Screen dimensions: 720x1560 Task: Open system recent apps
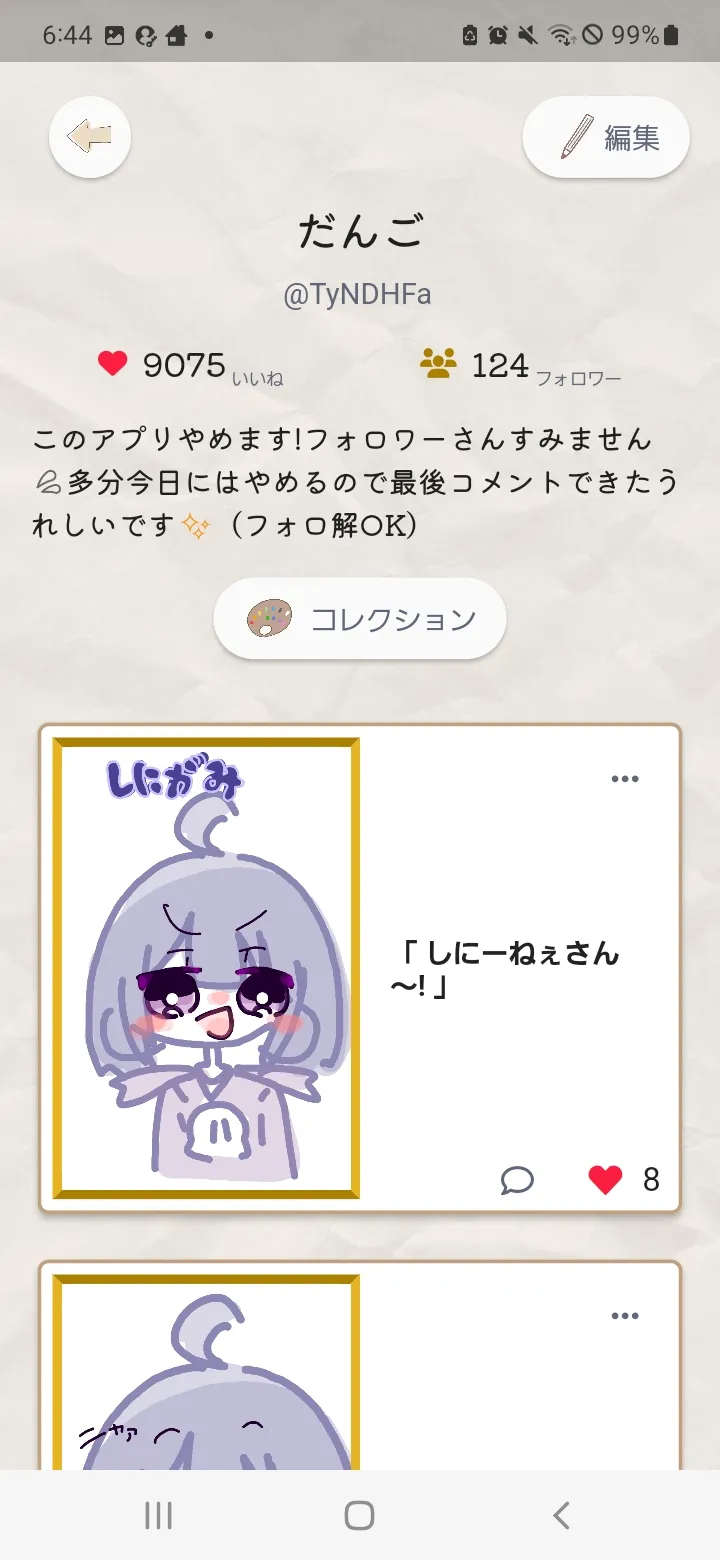pos(158,1515)
